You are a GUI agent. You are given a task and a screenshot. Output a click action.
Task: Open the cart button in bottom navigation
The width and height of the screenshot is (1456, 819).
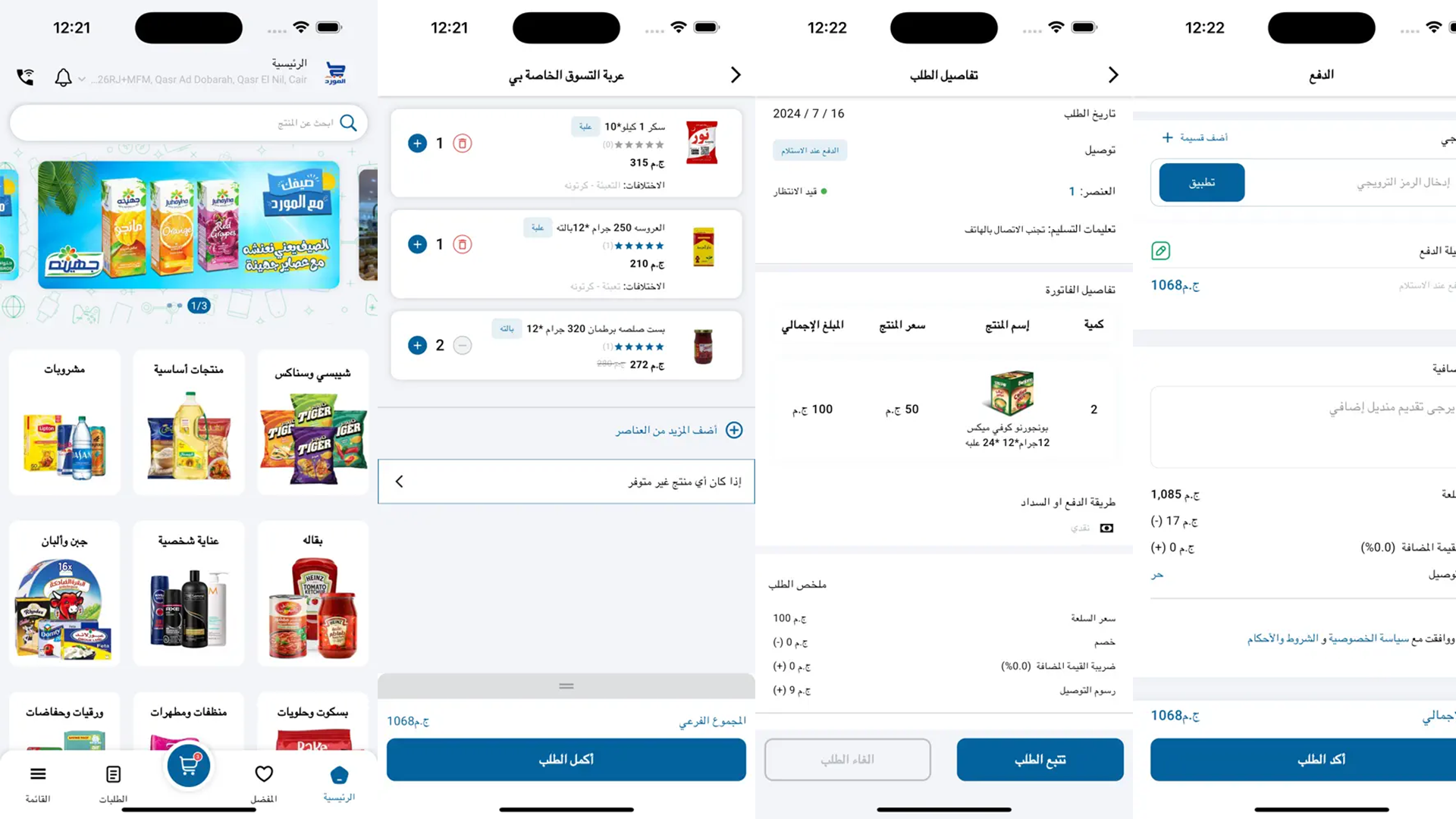click(188, 766)
